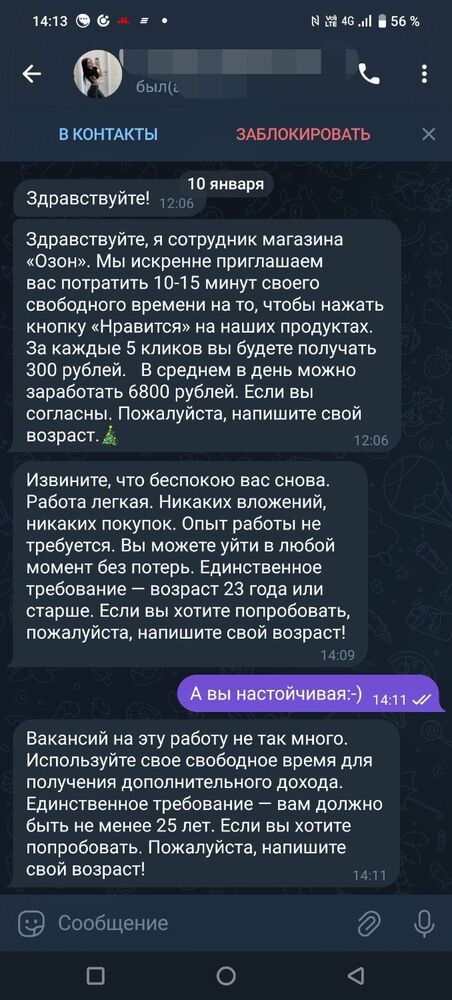This screenshot has width=452, height=1000.
Task: Focus the Сообщение text field
Action: coord(198,923)
